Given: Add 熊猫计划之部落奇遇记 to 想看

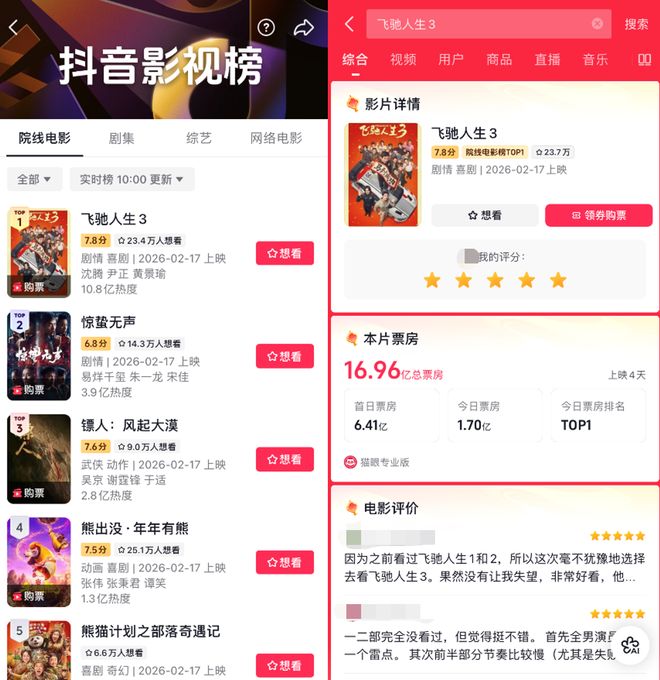Looking at the screenshot, I should [285, 665].
